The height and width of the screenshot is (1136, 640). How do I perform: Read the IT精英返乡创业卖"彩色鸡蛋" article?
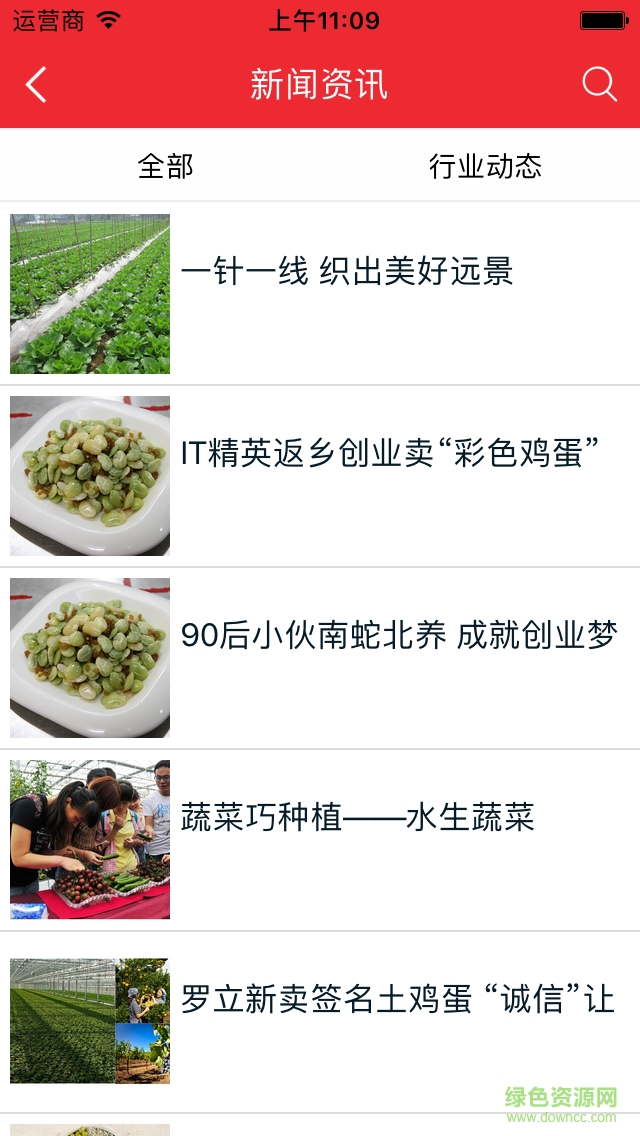click(396, 453)
